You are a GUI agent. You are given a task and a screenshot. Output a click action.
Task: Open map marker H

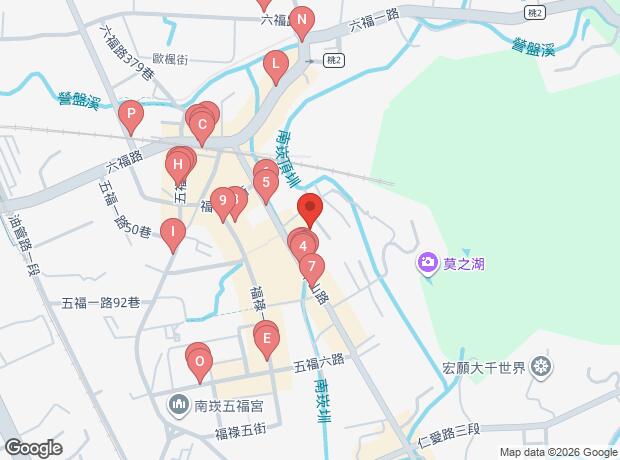click(x=178, y=168)
